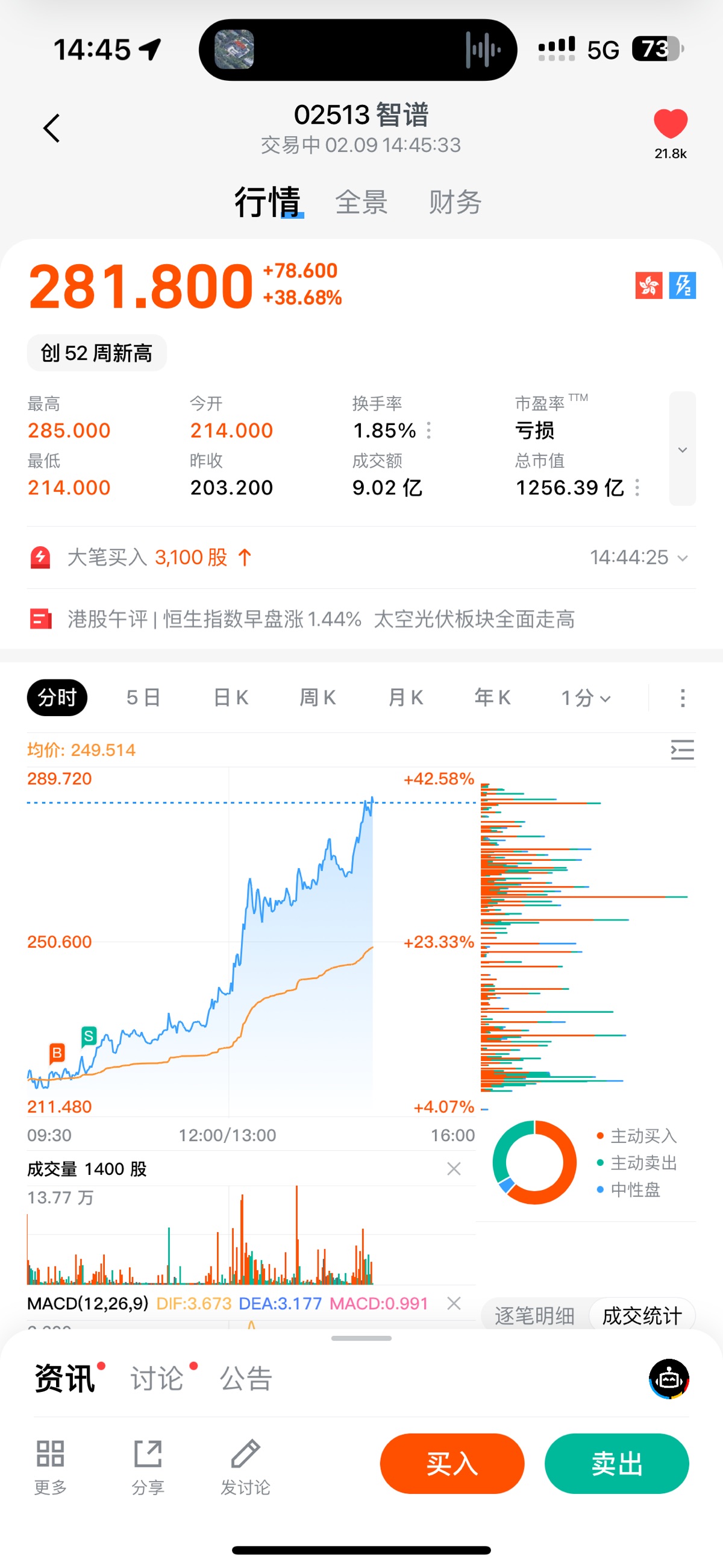
Task: Select the 5日 chart period
Action: click(143, 697)
